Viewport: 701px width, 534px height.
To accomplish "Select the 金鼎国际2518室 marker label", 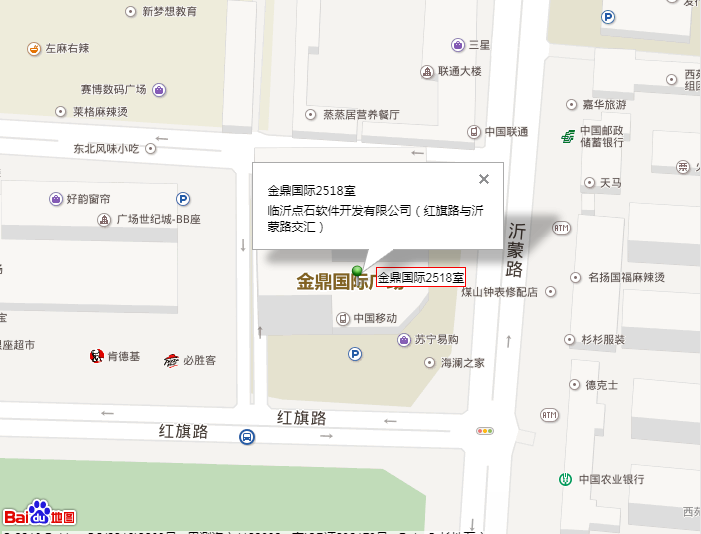I will click(x=420, y=277).
